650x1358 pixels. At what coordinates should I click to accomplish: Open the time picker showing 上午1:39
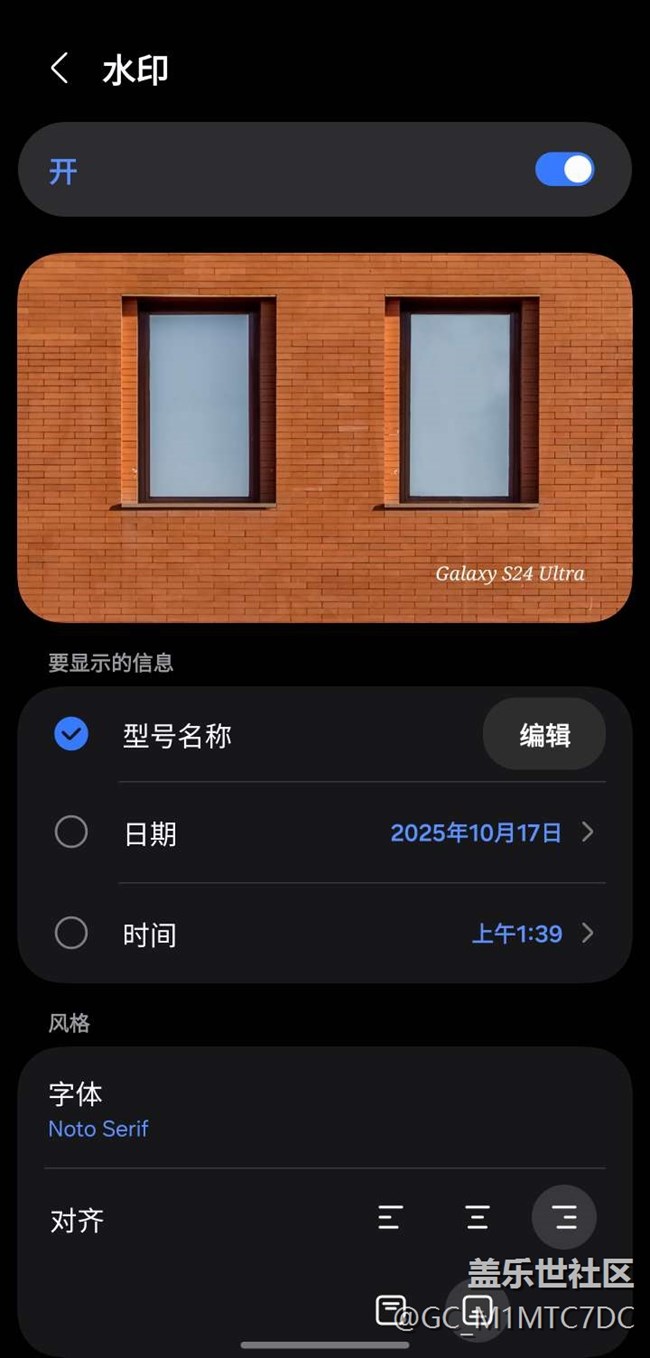pyautogui.click(x=530, y=934)
